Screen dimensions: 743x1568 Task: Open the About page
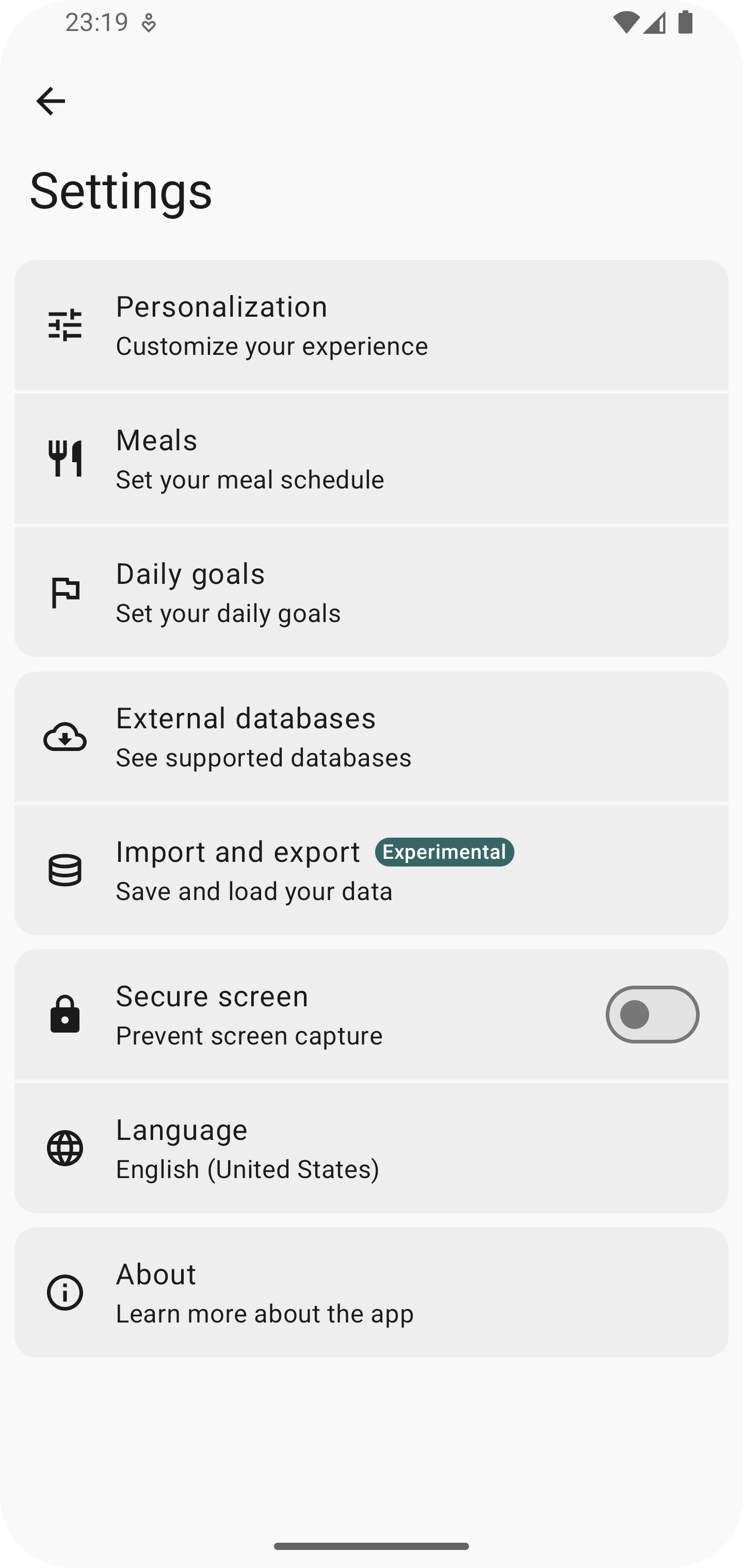(x=372, y=1292)
